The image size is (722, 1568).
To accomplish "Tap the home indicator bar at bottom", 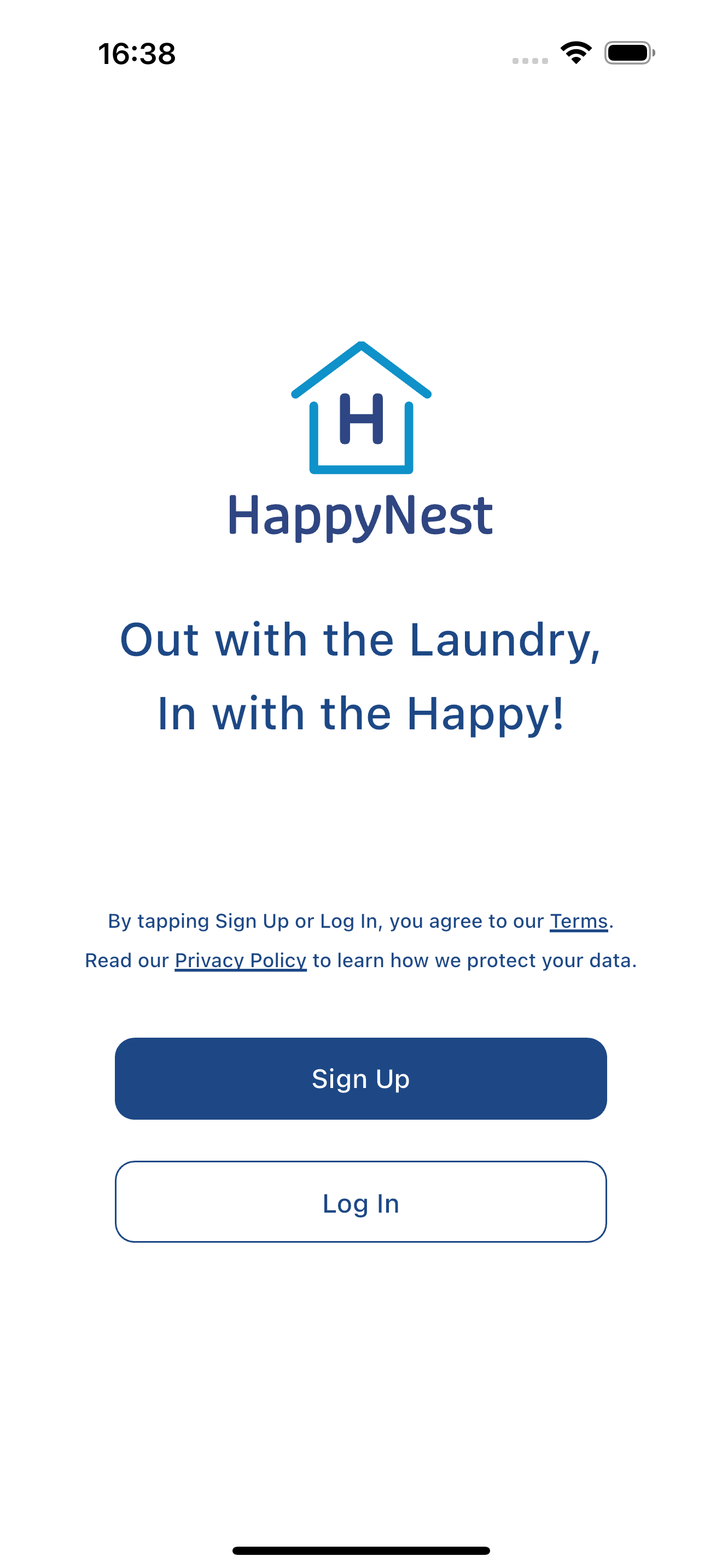I will coord(360,1549).
